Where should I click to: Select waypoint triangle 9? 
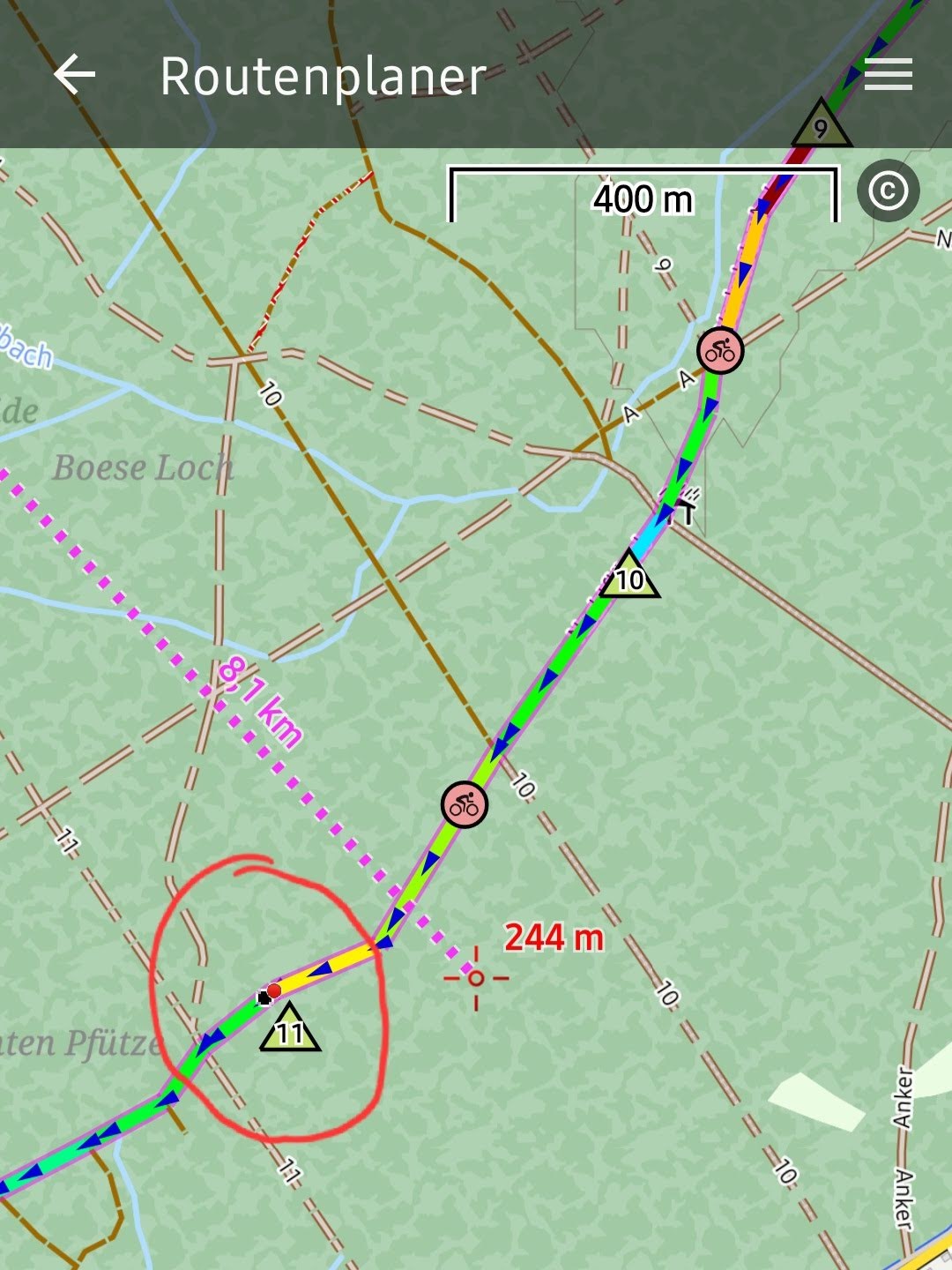point(821,127)
